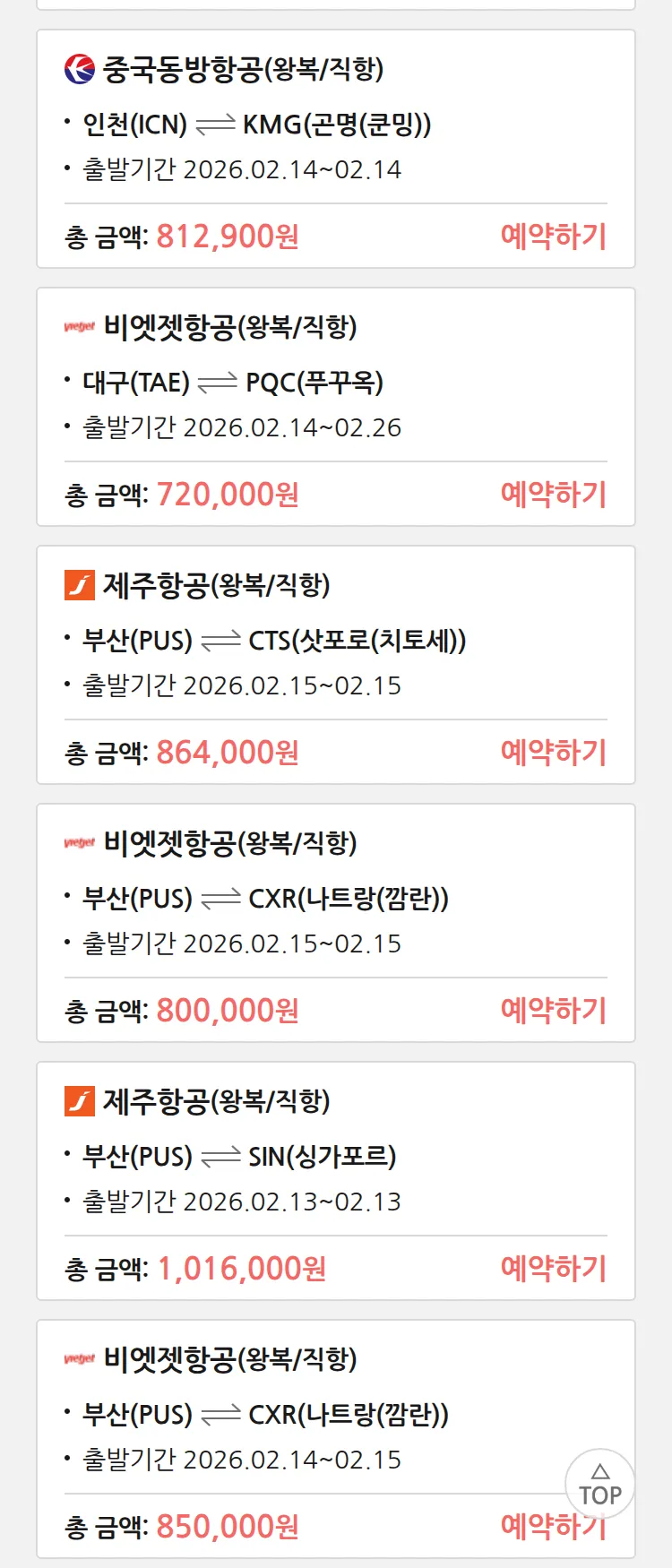This screenshot has height=1568, width=672.
Task: Book the 부산–싱가포르 제주항공 flight
Action: pyautogui.click(x=553, y=1269)
